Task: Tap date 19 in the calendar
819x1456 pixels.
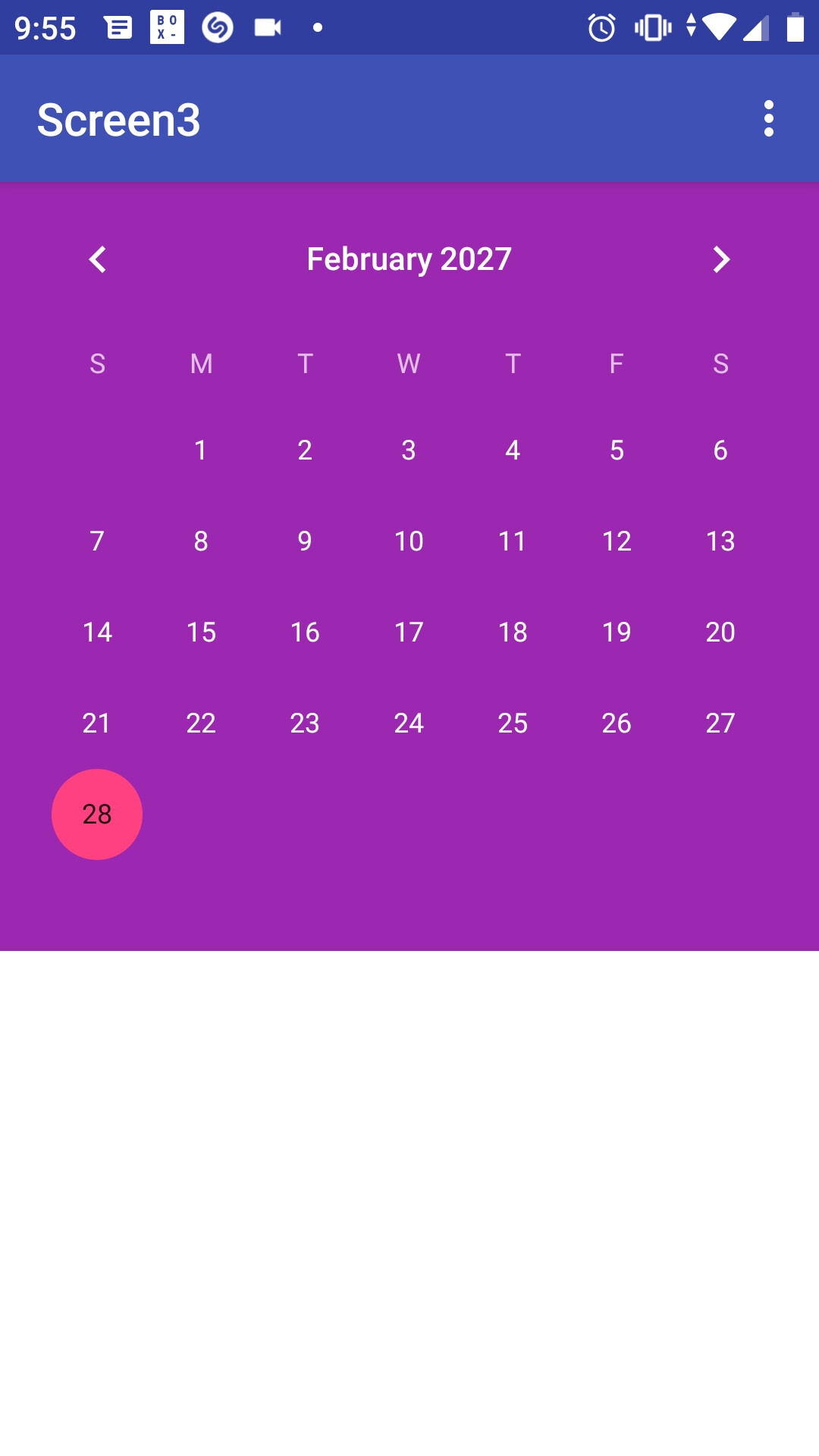Action: pos(617,632)
